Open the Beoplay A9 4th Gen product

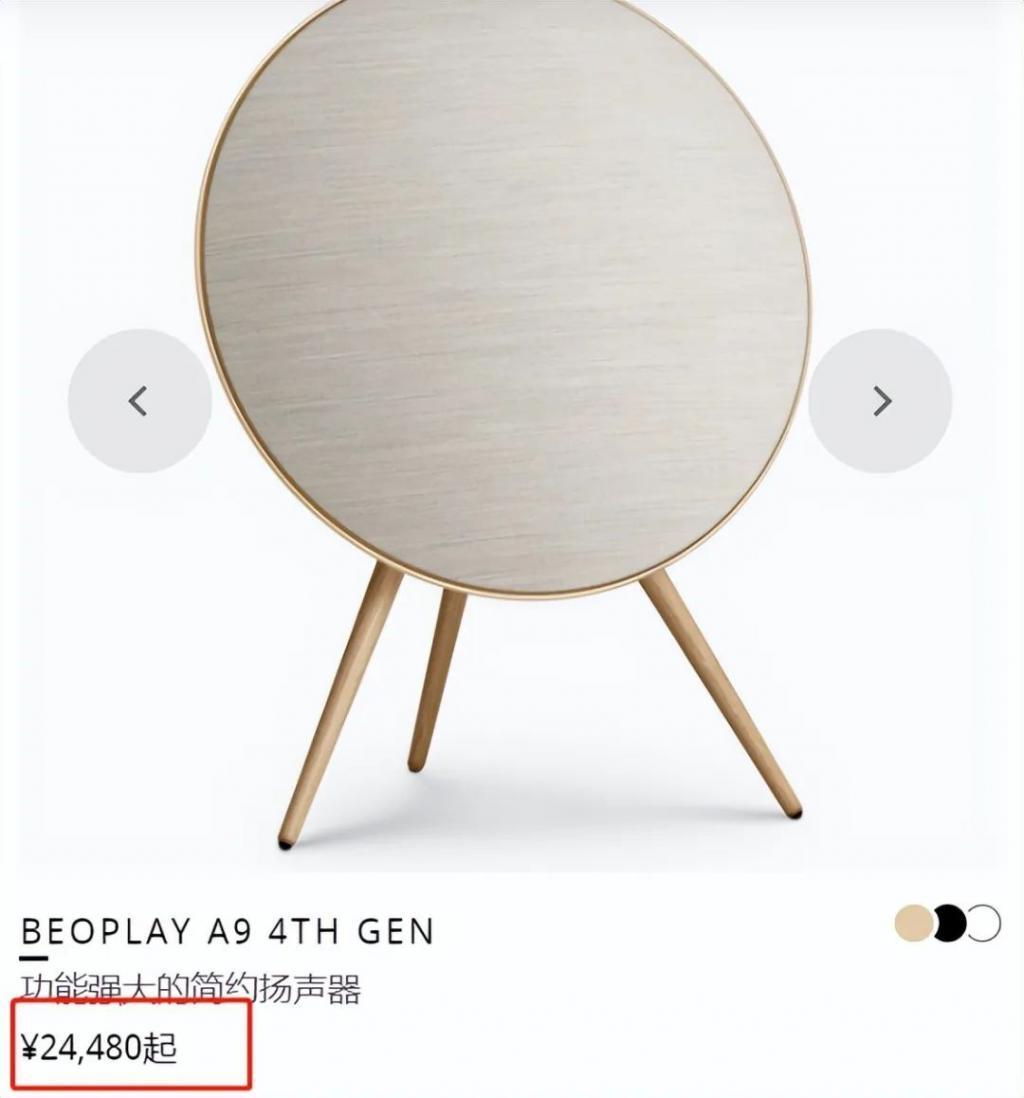tap(228, 931)
